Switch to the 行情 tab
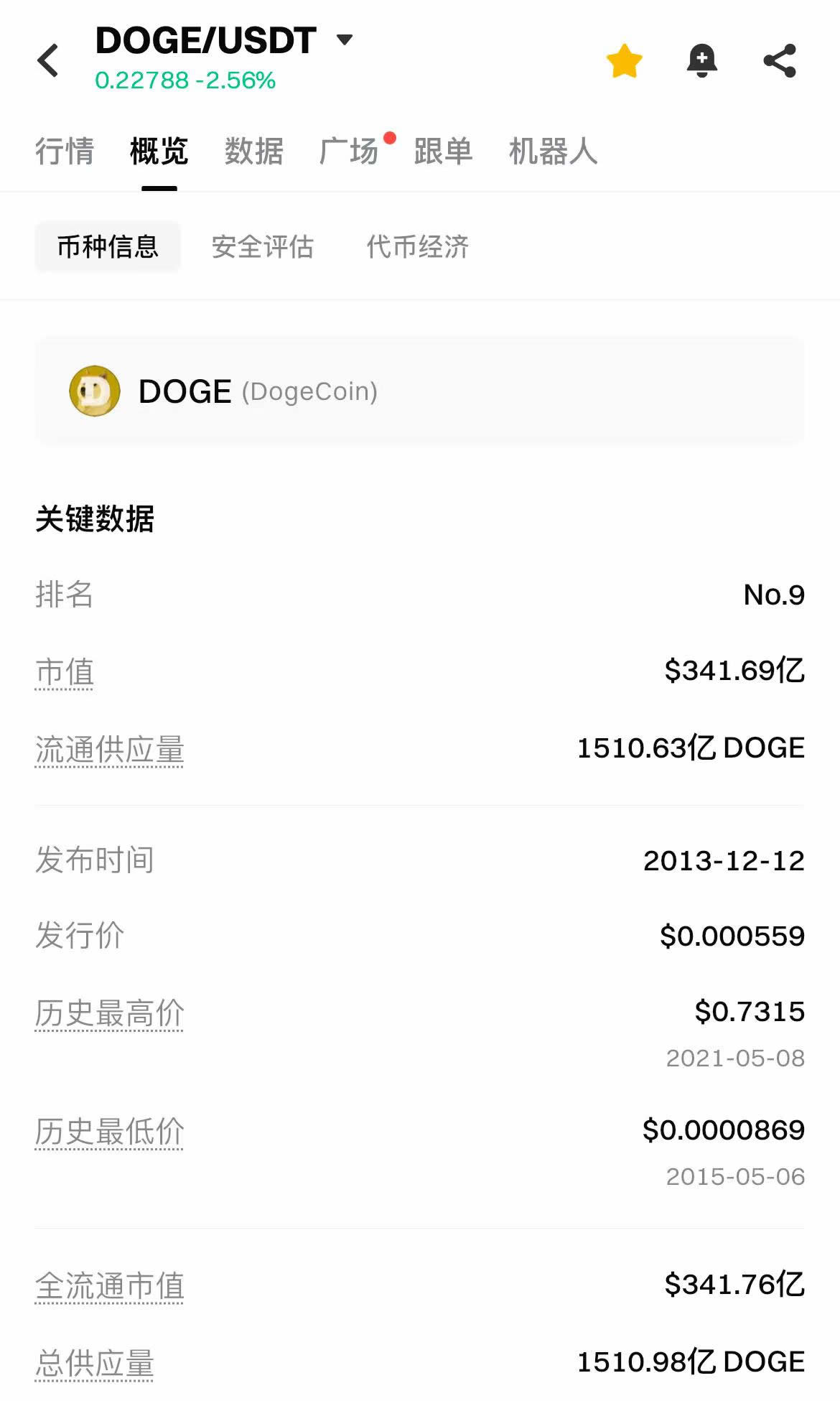Image resolution: width=840 pixels, height=1401 pixels. [x=65, y=152]
